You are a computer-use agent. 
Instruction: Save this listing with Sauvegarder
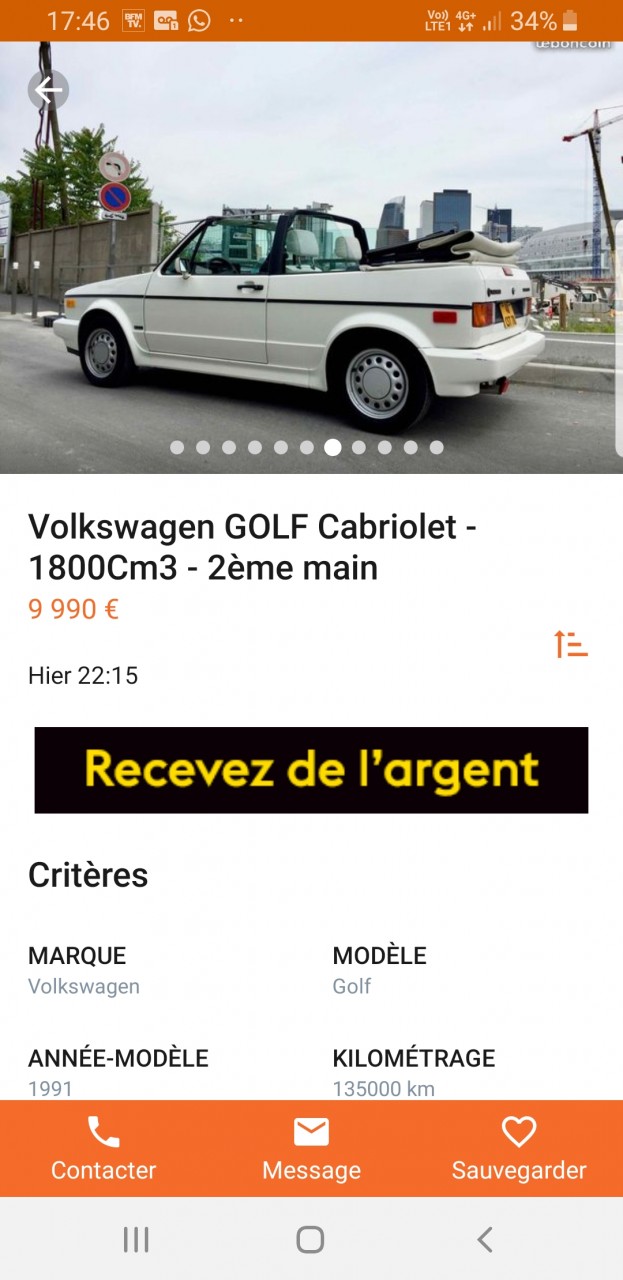(518, 1148)
